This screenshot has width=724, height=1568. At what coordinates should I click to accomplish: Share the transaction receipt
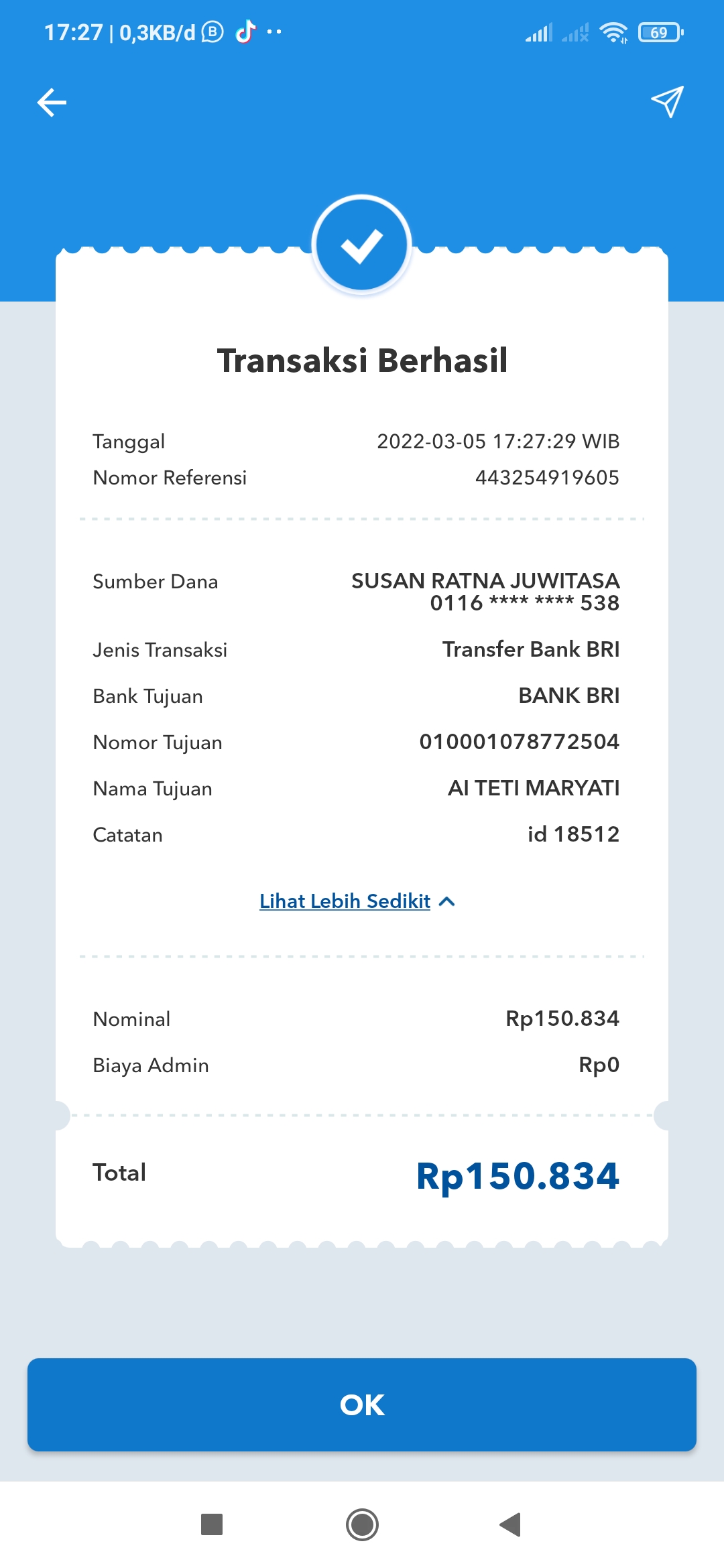click(667, 102)
